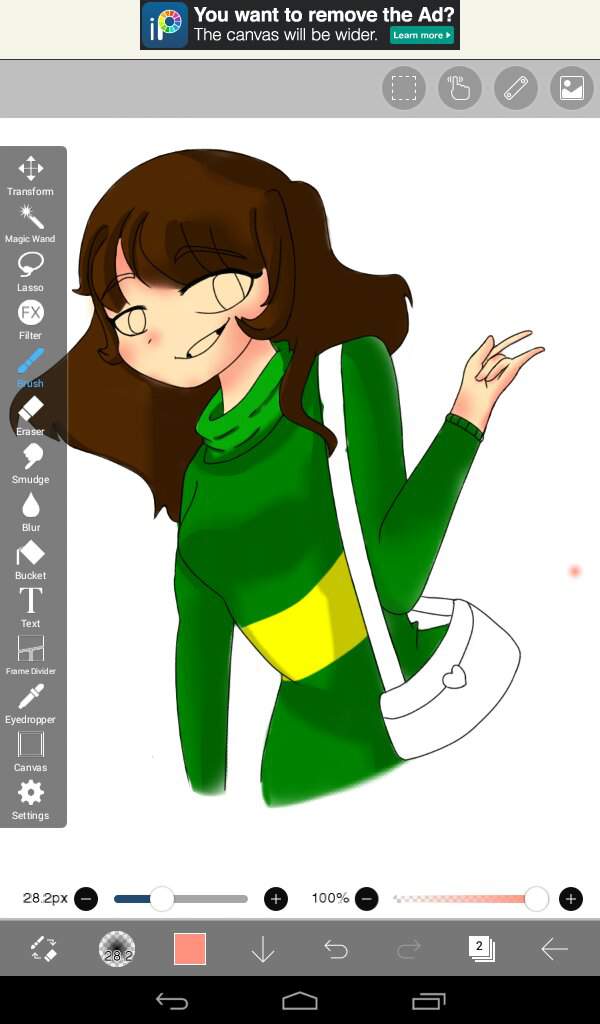The height and width of the screenshot is (1024, 600).
Task: Go to the Android home screen
Action: click(x=300, y=1001)
